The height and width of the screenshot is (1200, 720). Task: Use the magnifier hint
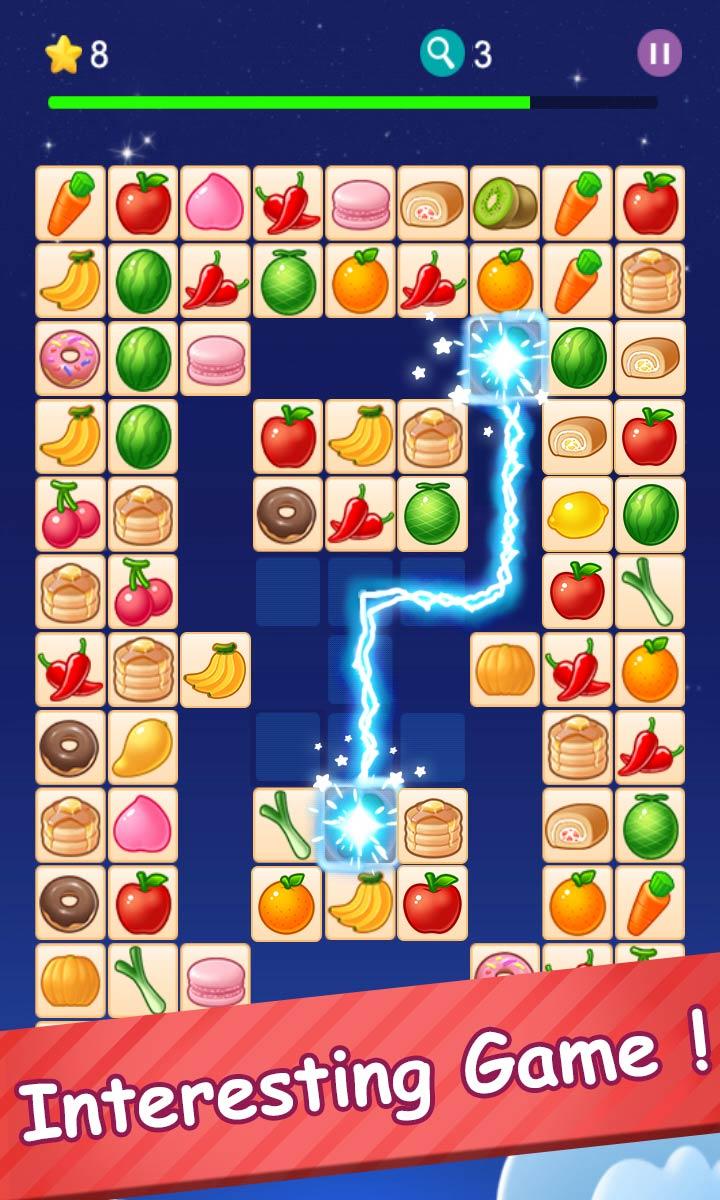point(442,52)
